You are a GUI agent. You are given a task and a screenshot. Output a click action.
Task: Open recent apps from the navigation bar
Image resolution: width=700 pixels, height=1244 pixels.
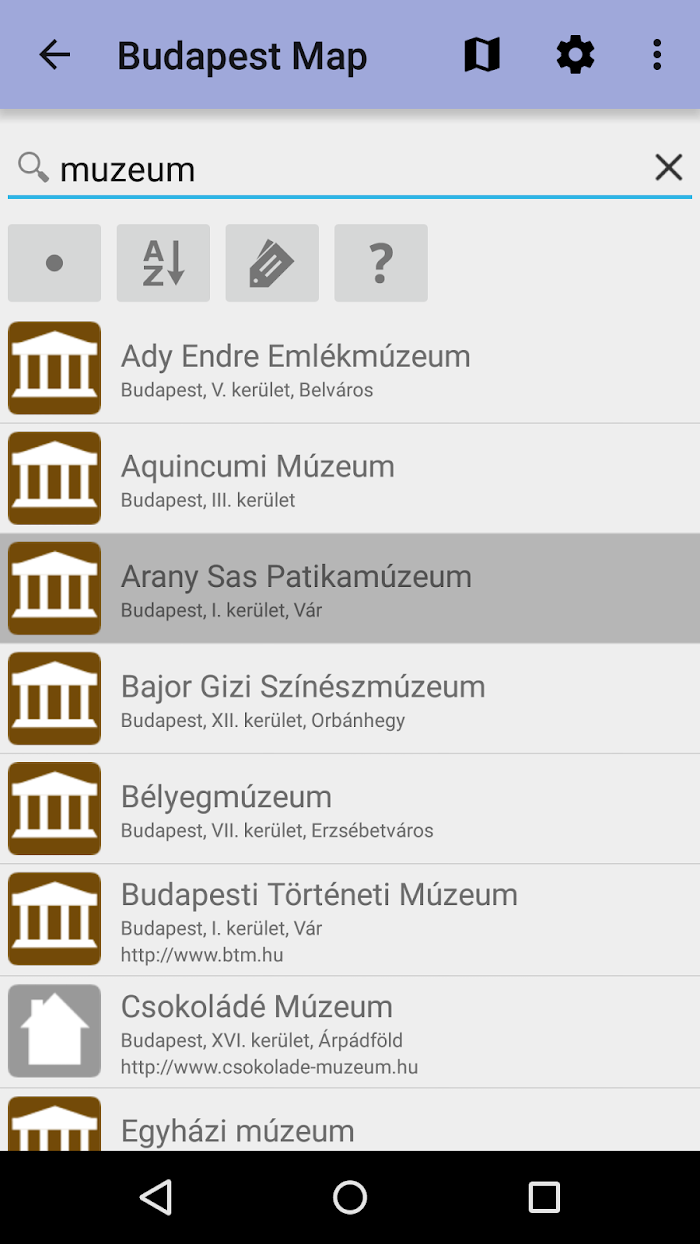(544, 1197)
